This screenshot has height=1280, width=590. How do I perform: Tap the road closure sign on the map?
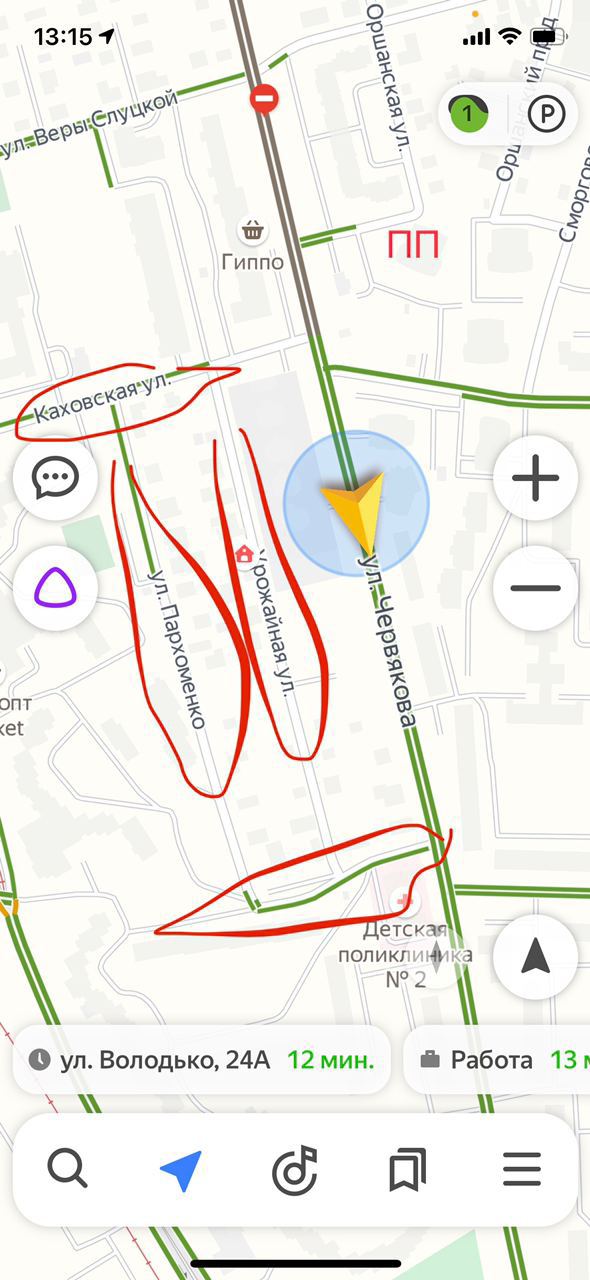click(265, 98)
